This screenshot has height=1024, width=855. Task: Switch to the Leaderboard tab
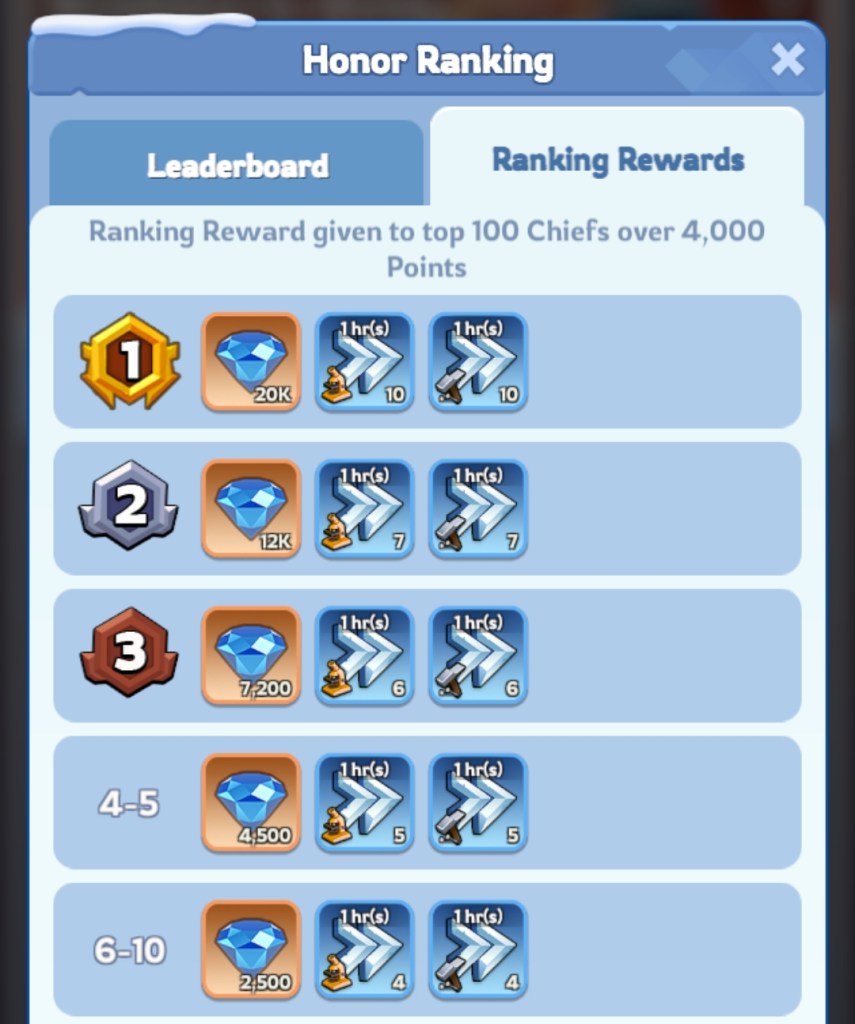[237, 162]
